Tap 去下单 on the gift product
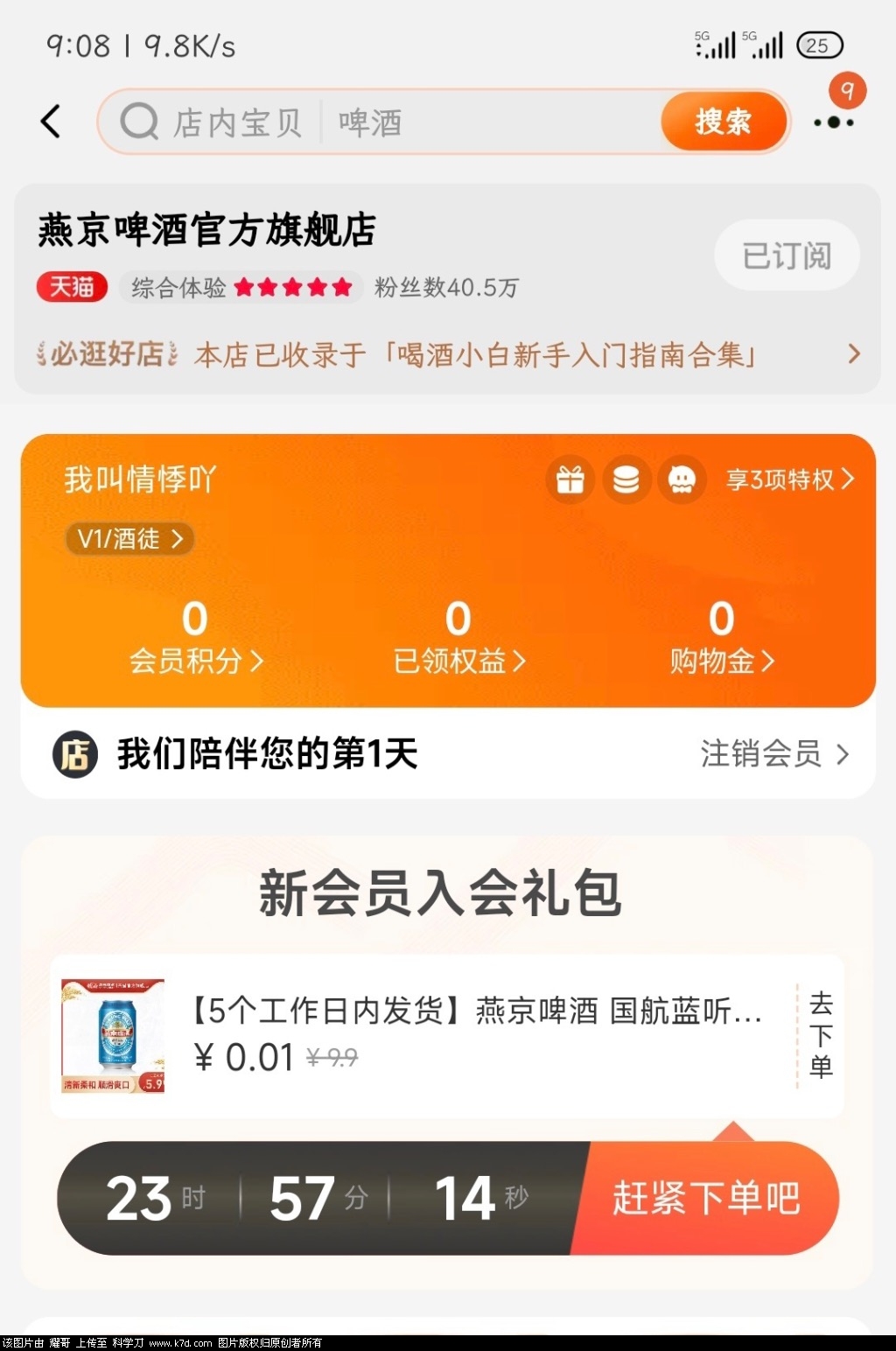This screenshot has width=896, height=1351. (x=820, y=1035)
